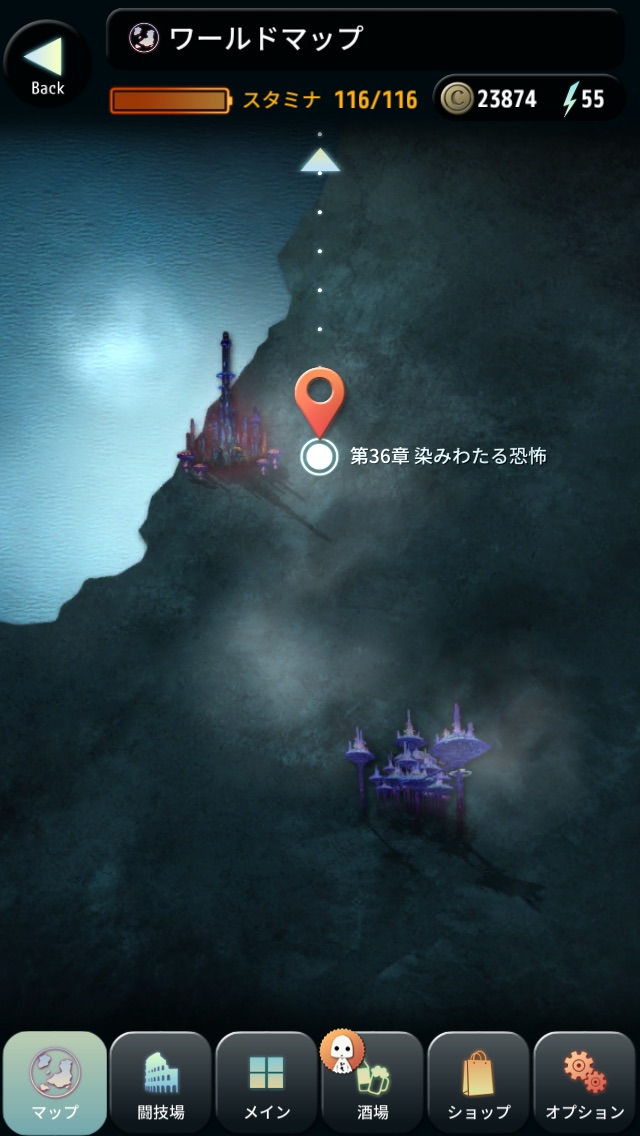Open the 酒場 tavern tab
This screenshot has height=1136, width=640.
point(373,1083)
